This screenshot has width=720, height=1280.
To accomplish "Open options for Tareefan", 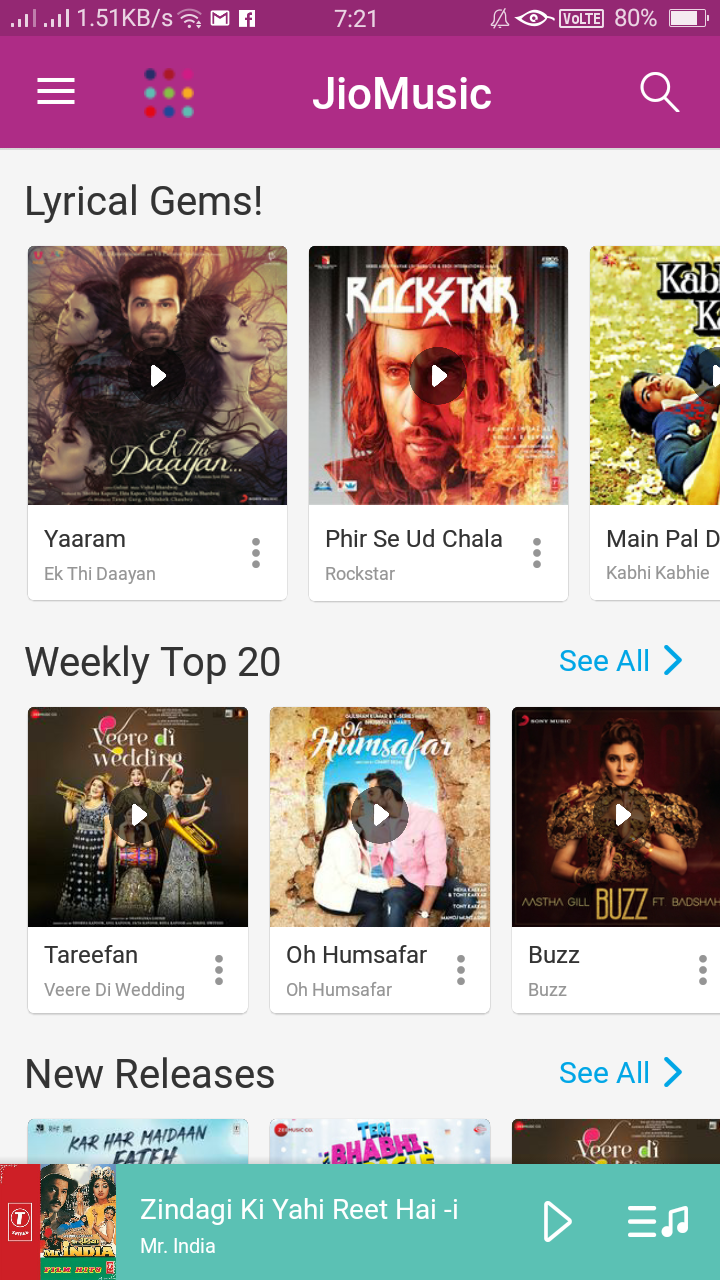I will 218,969.
